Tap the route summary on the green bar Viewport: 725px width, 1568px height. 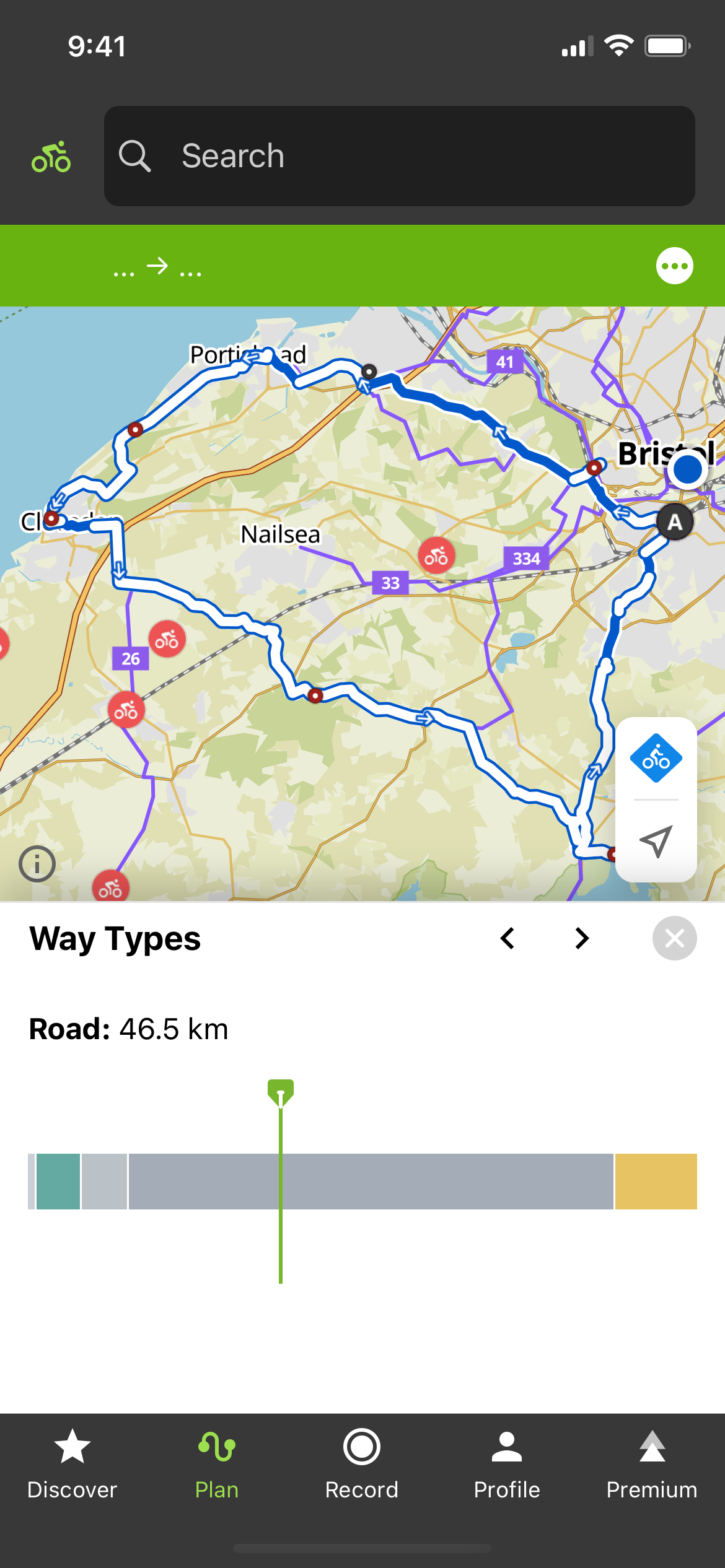[x=157, y=266]
